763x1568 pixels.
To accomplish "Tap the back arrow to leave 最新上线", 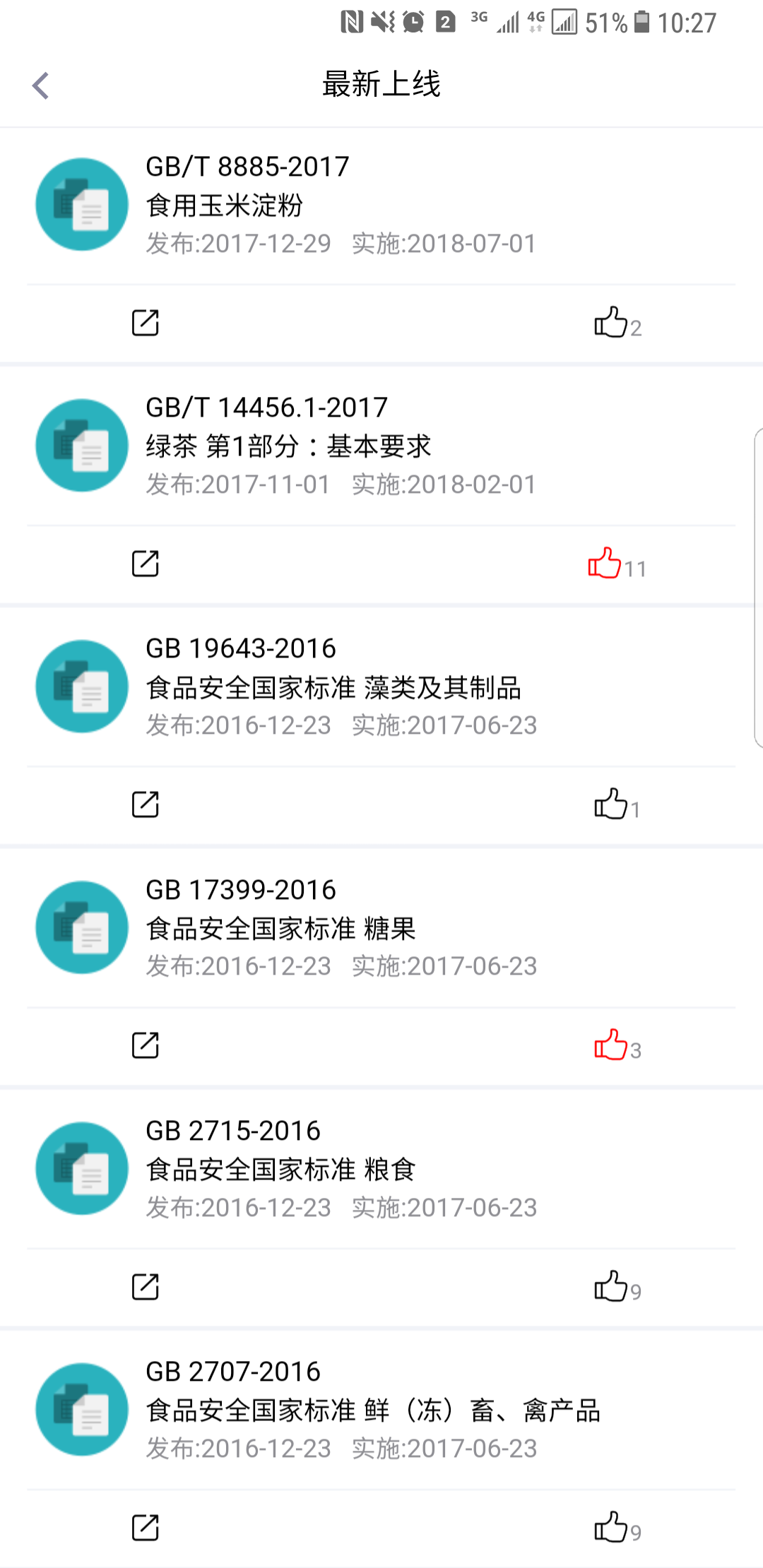I will tap(40, 84).
